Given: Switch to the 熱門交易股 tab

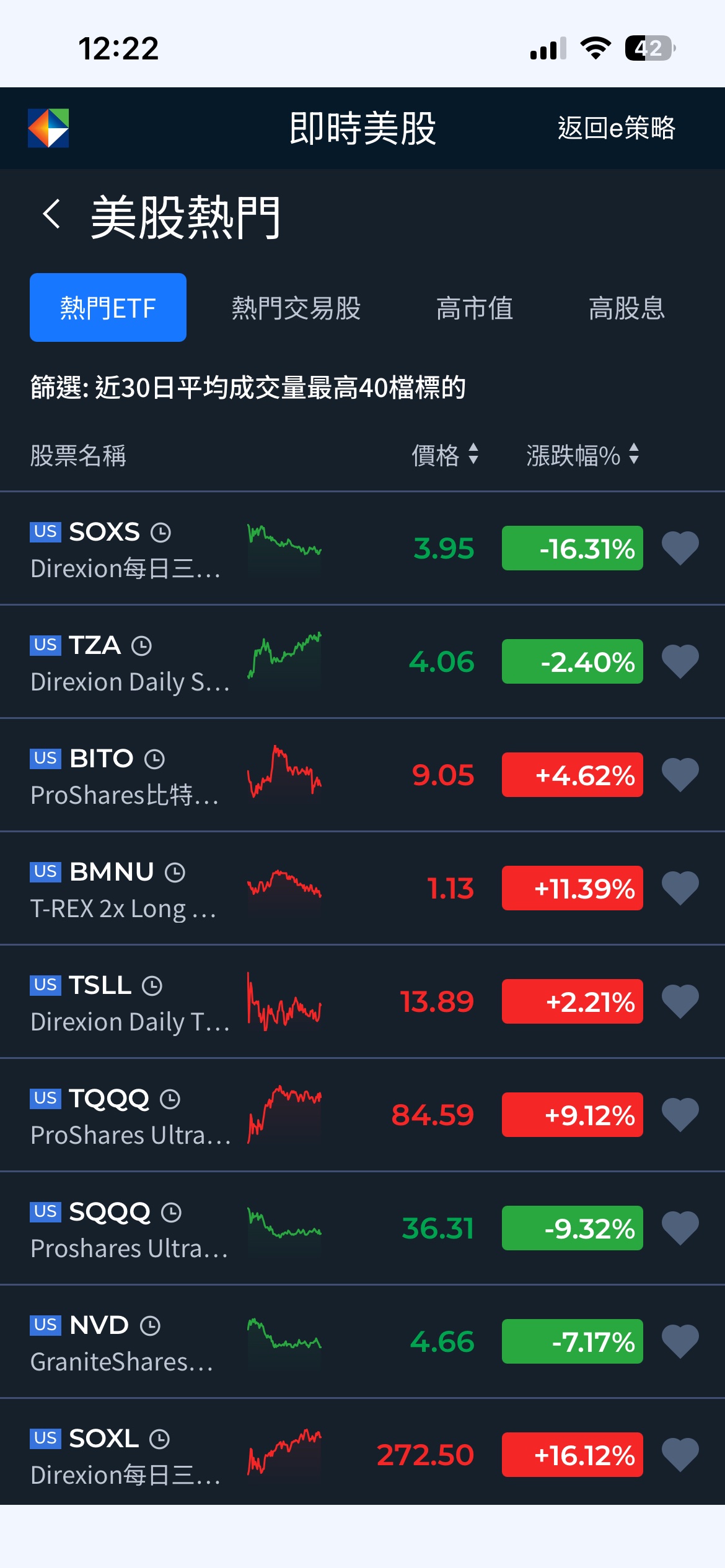Looking at the screenshot, I should click(296, 308).
